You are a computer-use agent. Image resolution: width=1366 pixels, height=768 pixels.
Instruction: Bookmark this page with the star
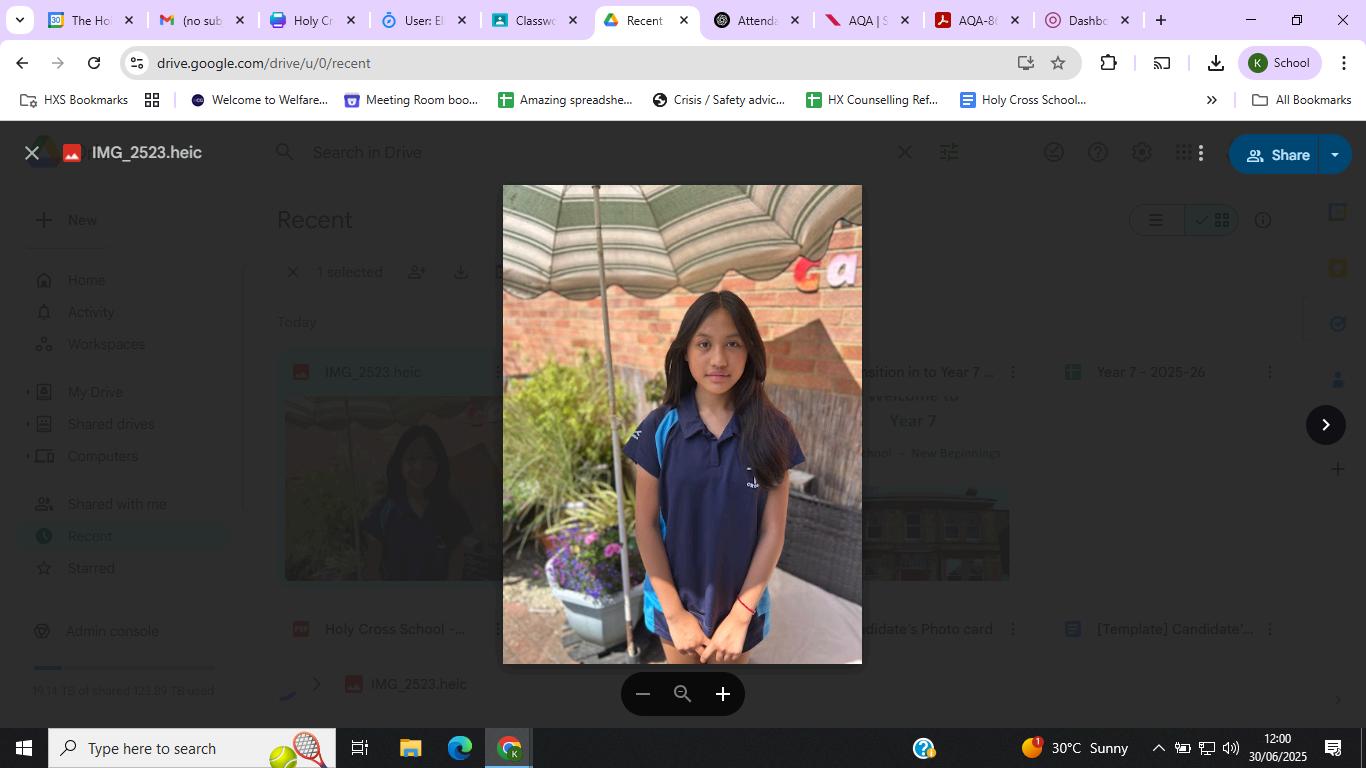tap(1058, 63)
